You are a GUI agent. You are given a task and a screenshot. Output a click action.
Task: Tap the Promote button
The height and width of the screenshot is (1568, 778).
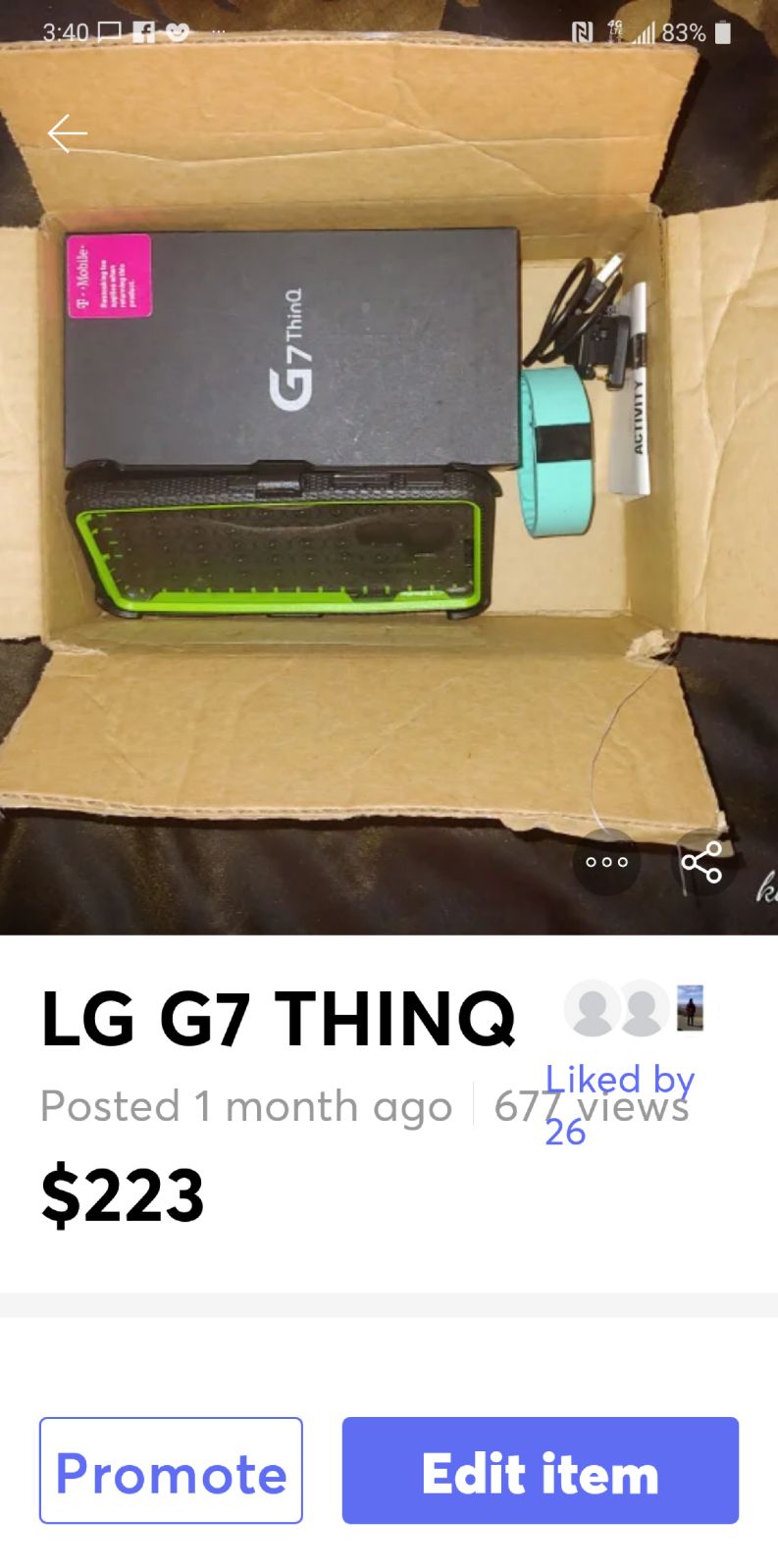point(171,1470)
